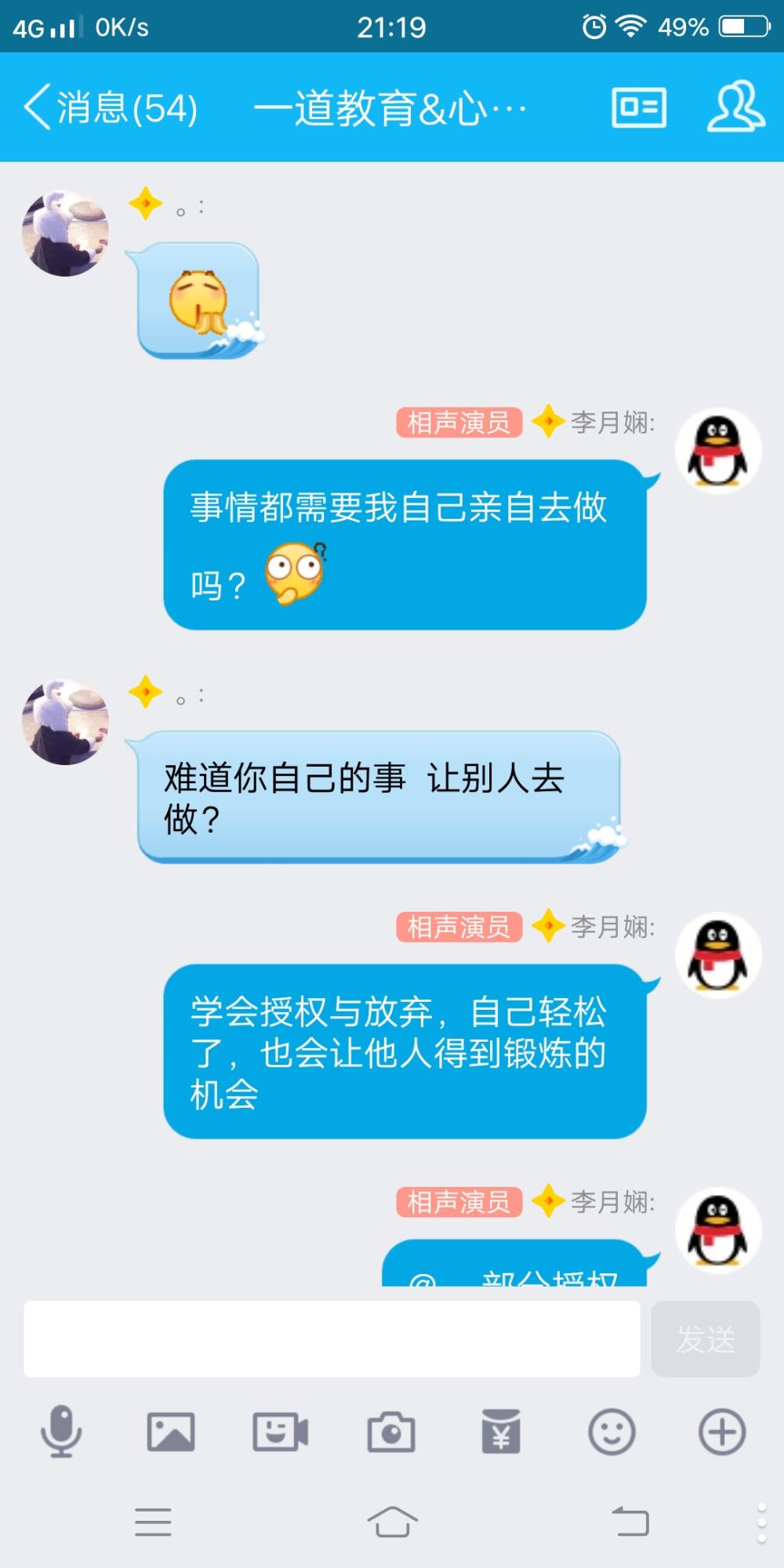Tap the message text input field
Screen dimensions: 784x1568
pyautogui.click(x=332, y=1339)
